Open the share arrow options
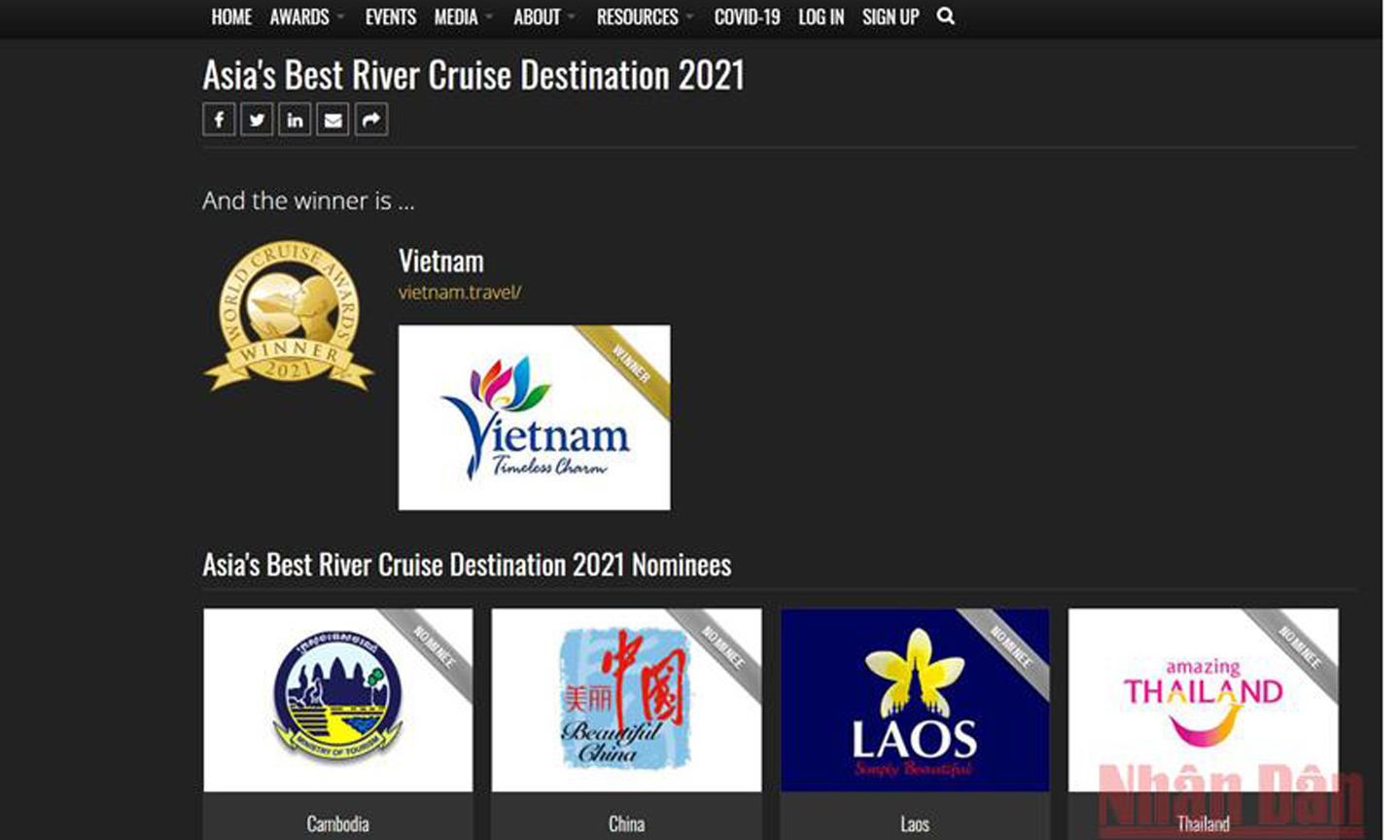The height and width of the screenshot is (840, 1400). [370, 120]
